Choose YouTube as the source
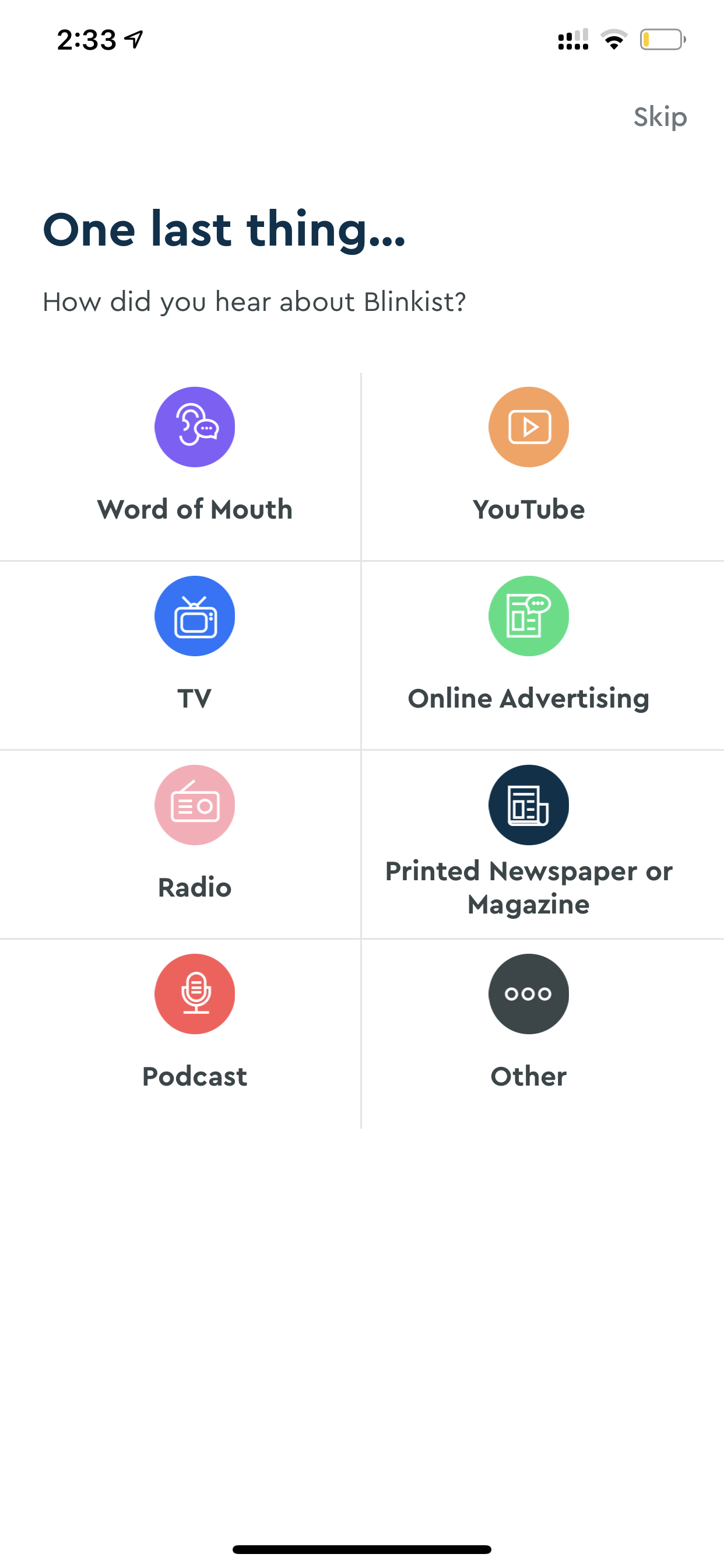The width and height of the screenshot is (724, 1568). pyautogui.click(x=543, y=466)
